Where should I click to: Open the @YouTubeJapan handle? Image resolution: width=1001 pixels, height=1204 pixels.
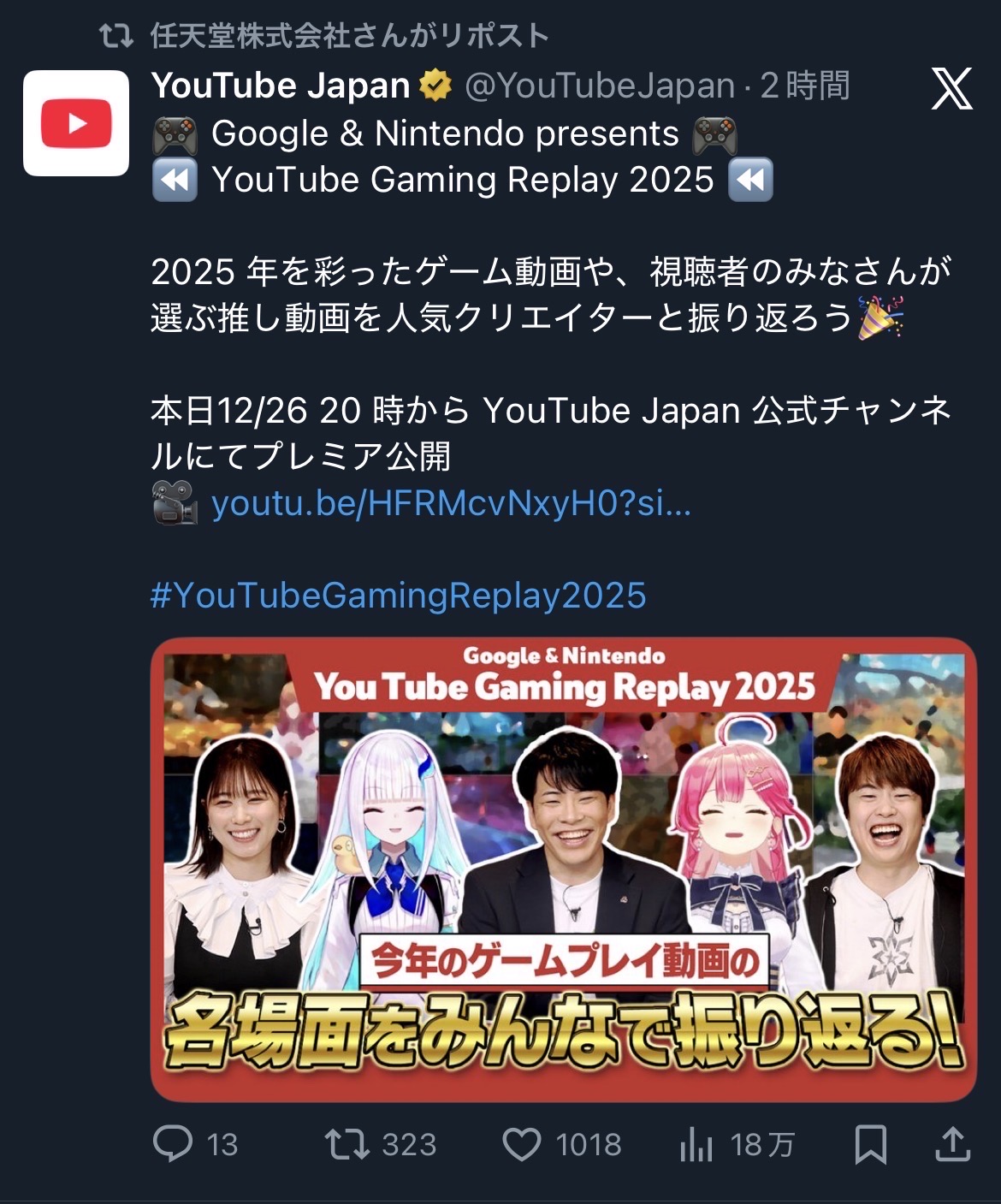pos(599,86)
